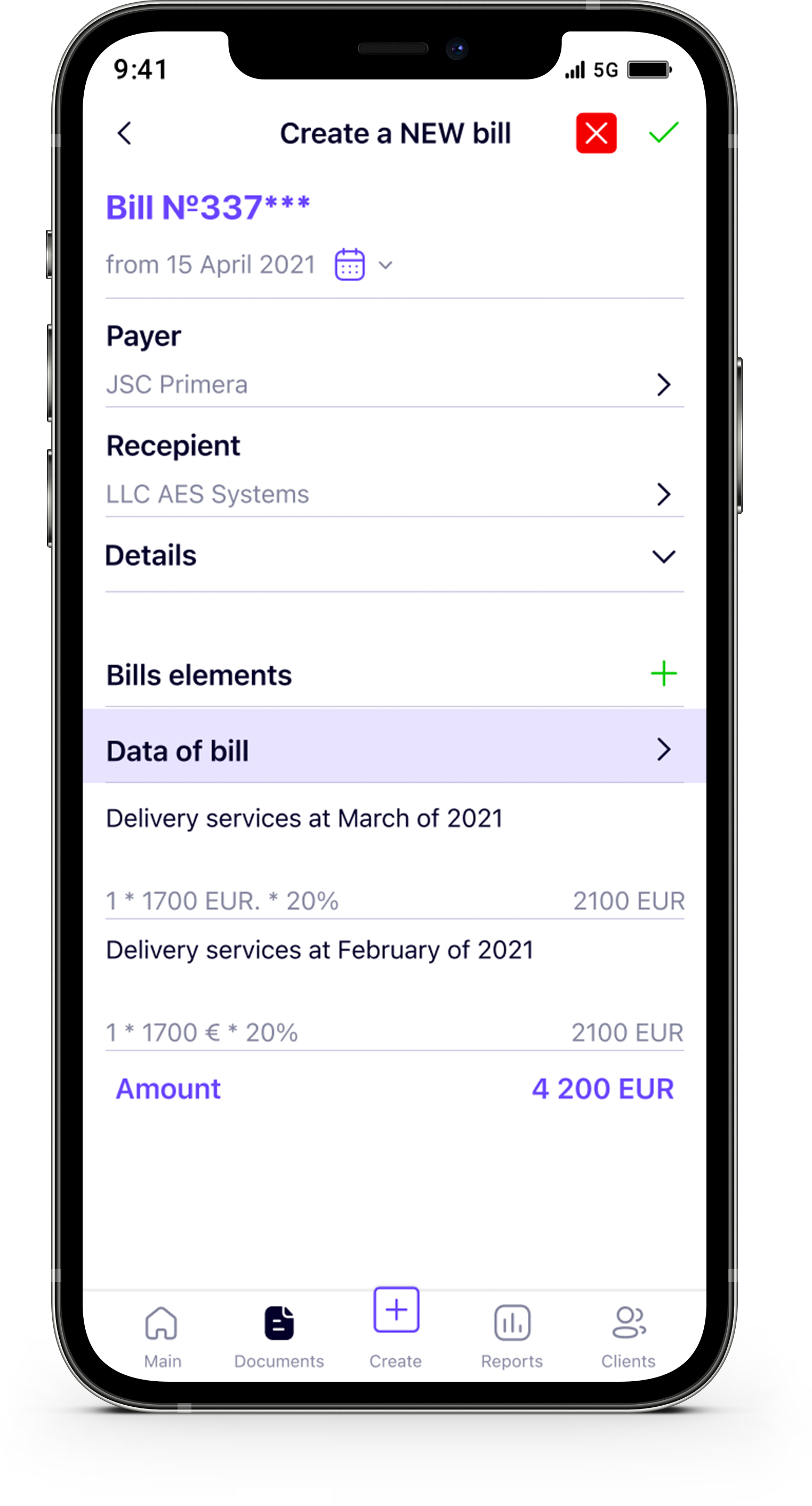Go back using the arrow
This screenshot has height=1506, width=812.
click(125, 133)
